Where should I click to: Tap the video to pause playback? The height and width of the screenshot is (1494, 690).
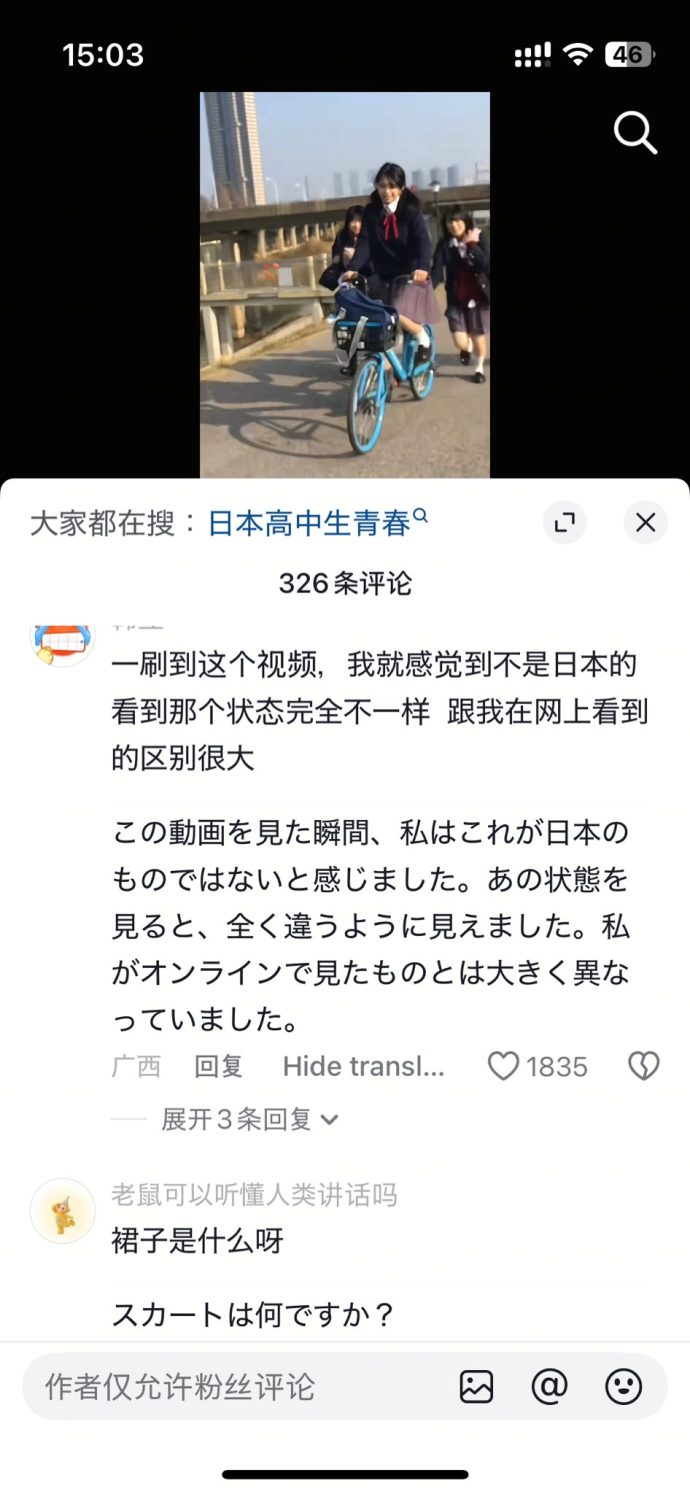pos(345,285)
